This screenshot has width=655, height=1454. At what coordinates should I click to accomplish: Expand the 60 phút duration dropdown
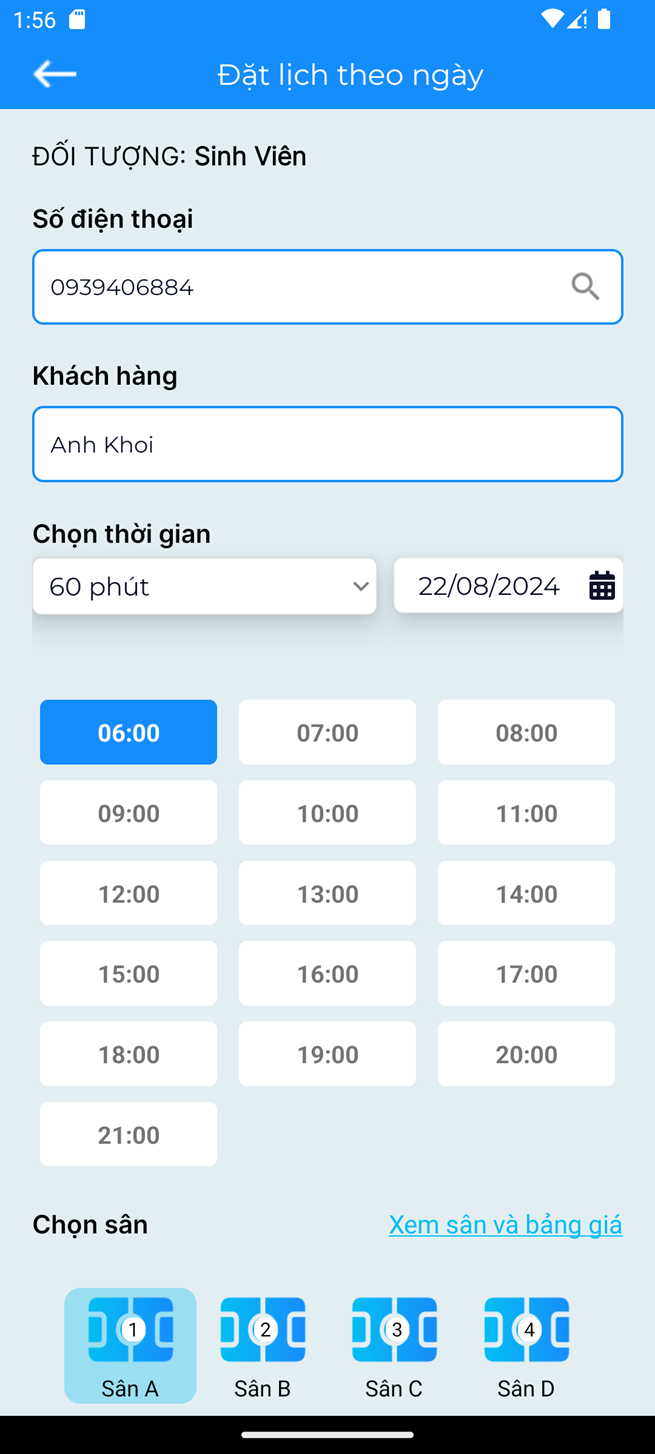point(205,586)
